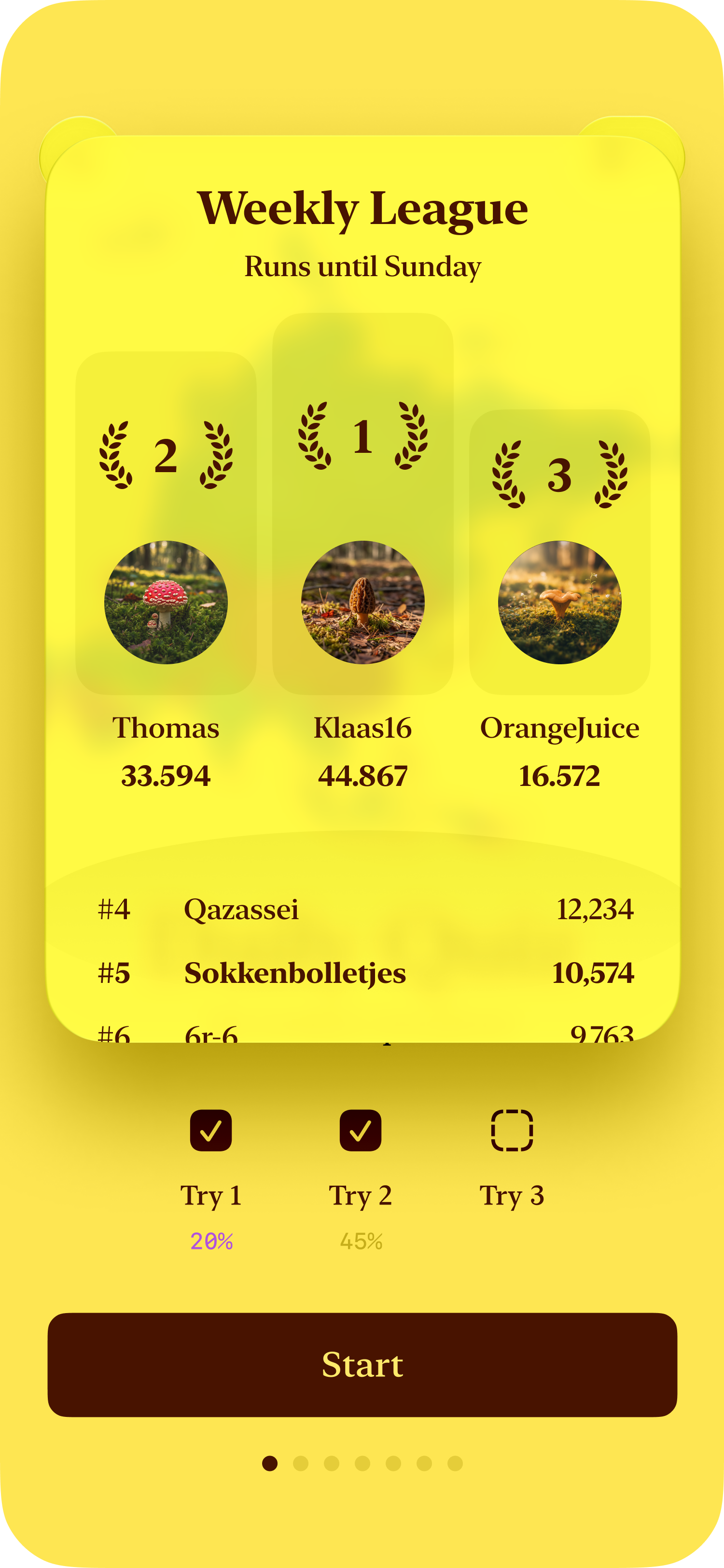Open Thomas's second place card

pyautogui.click(x=166, y=523)
